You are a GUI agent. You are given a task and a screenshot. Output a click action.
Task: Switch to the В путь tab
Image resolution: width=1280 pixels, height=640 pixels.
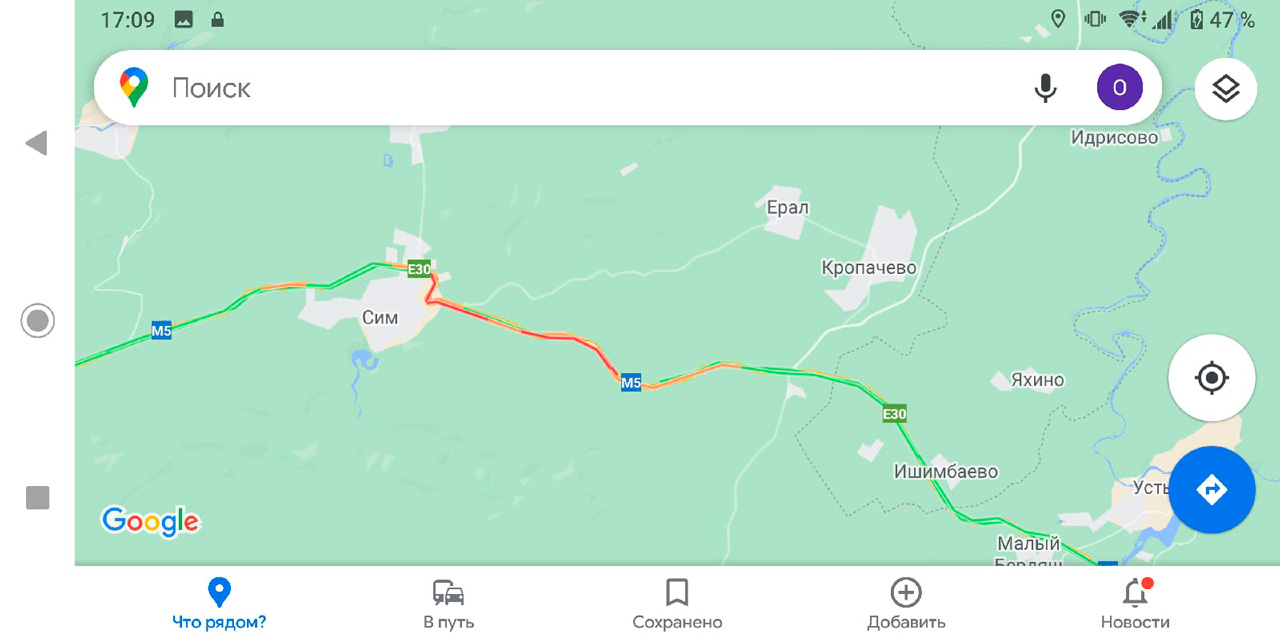coord(448,604)
